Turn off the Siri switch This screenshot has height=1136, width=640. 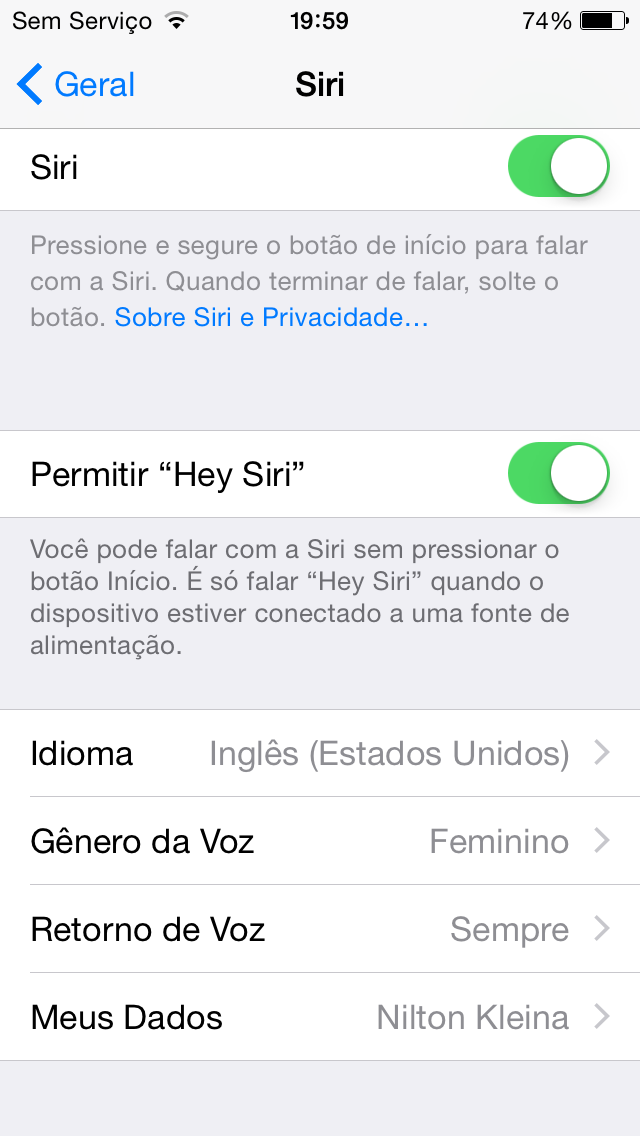(559, 167)
